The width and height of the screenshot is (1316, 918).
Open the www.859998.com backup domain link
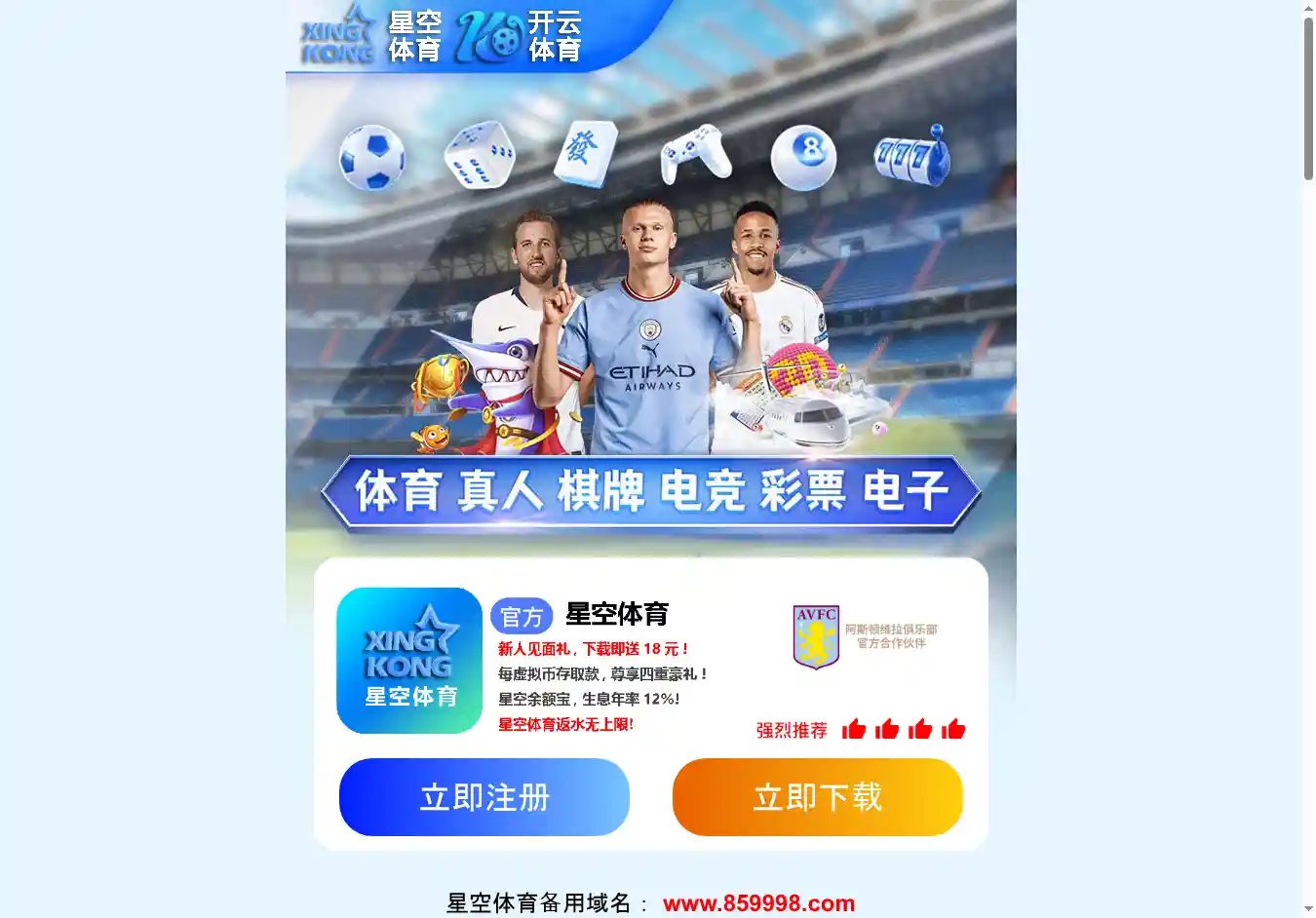pyautogui.click(x=758, y=903)
